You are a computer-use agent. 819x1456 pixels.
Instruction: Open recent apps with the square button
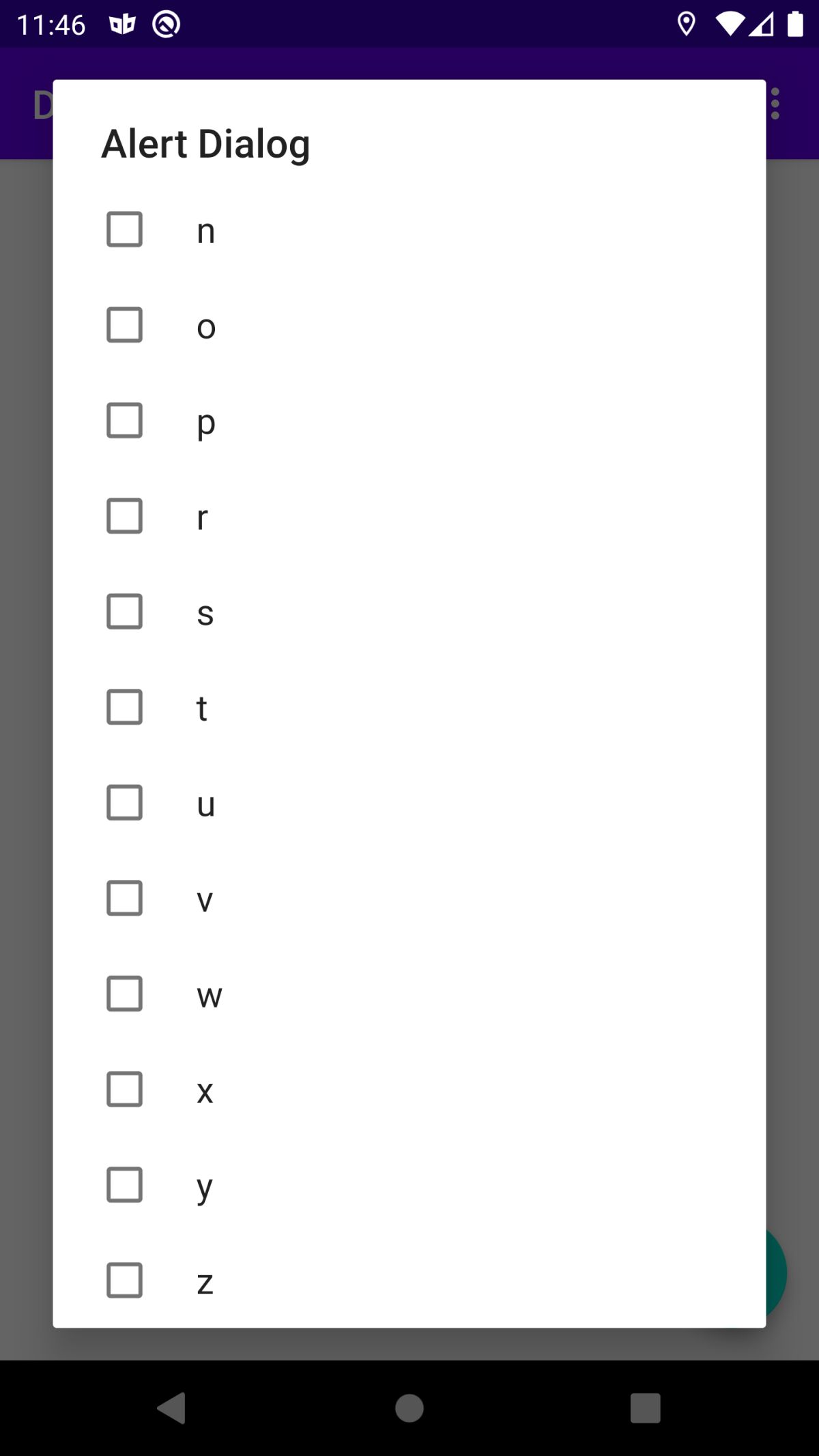click(x=645, y=1408)
